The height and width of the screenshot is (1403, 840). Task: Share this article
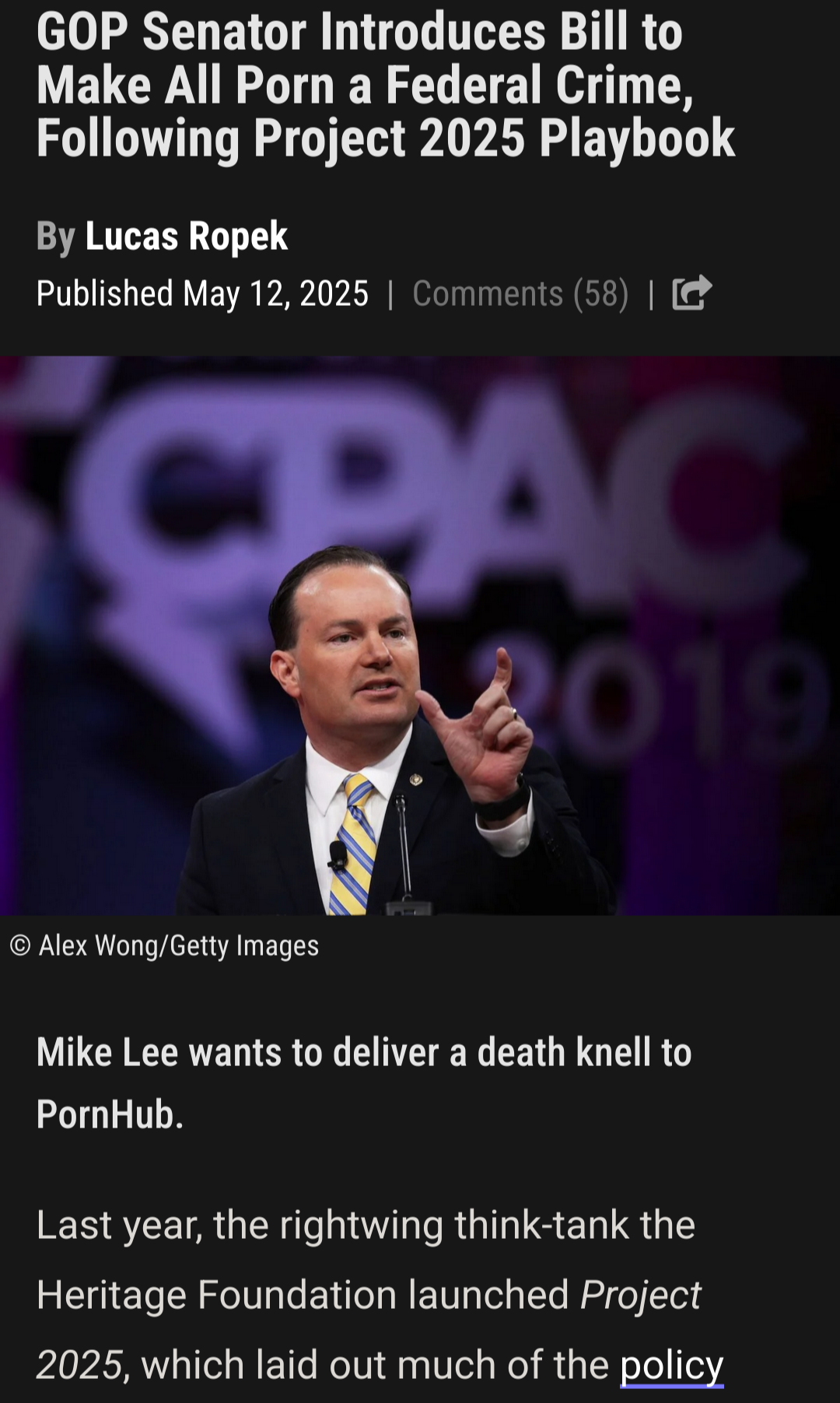tap(691, 293)
